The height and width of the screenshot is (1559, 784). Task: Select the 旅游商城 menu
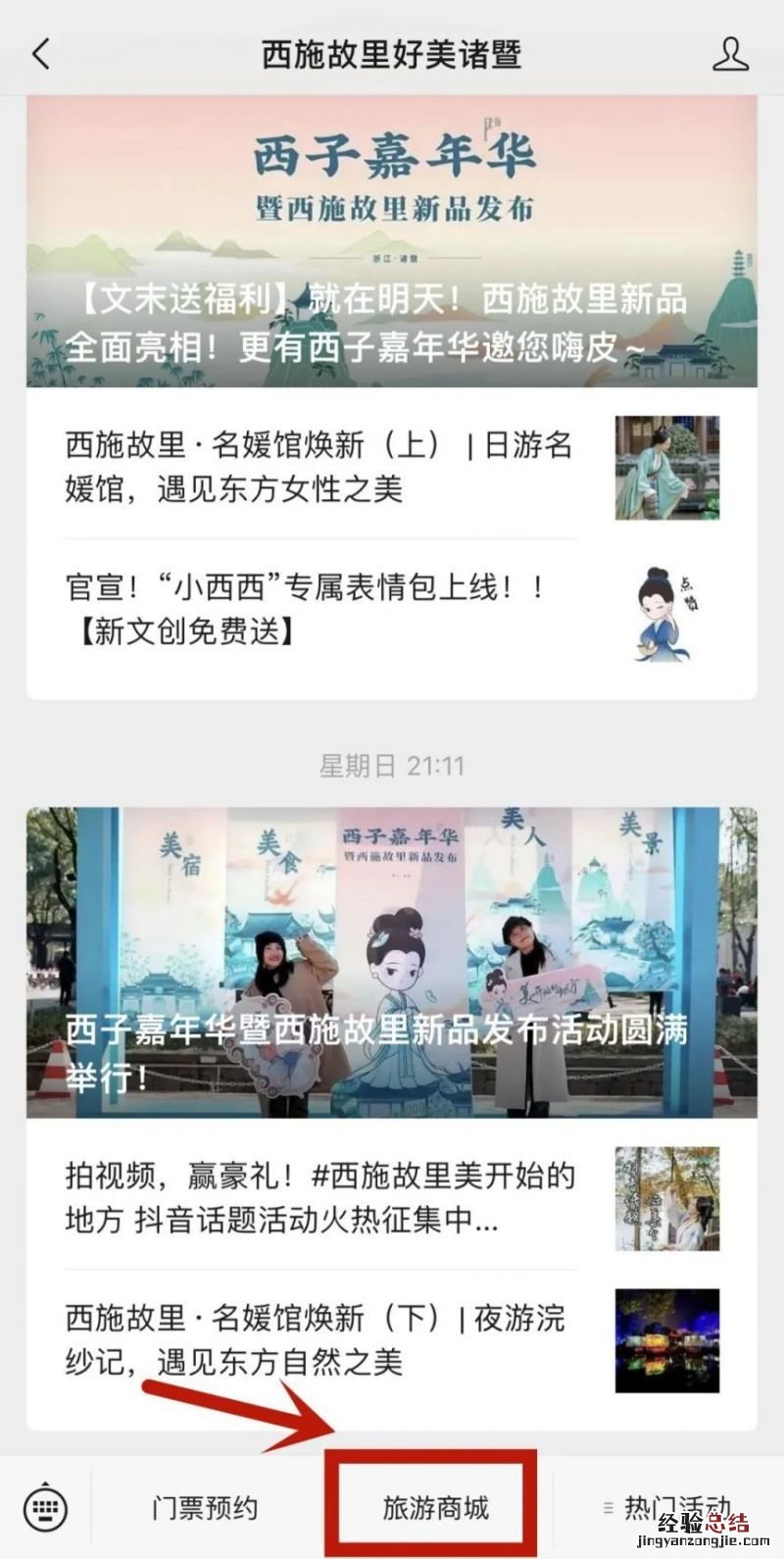(435, 1507)
